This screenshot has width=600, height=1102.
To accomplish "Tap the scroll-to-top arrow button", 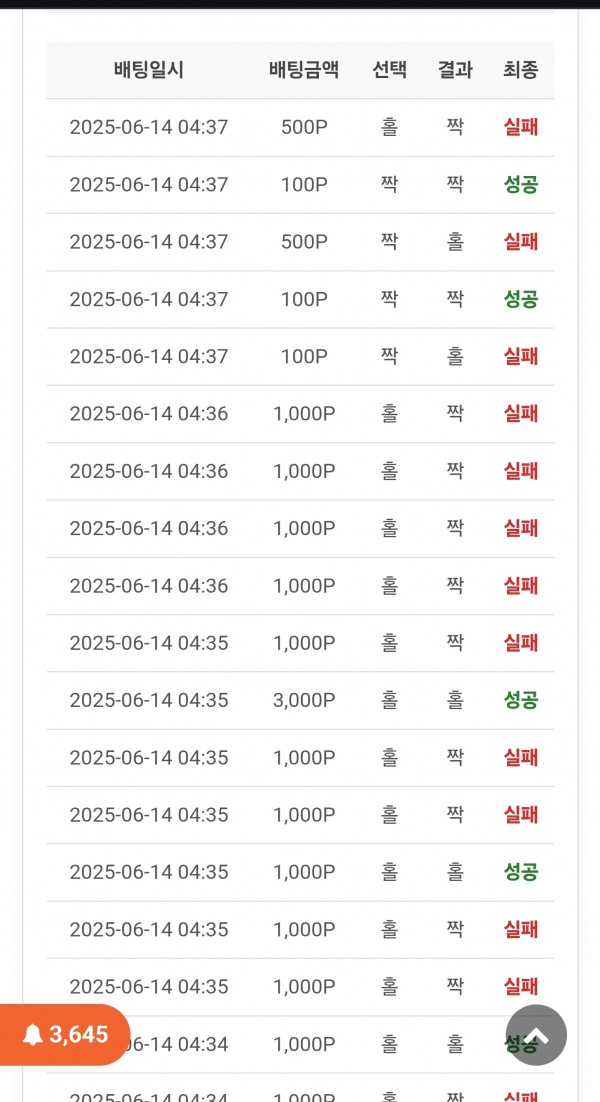I will 536,1035.
